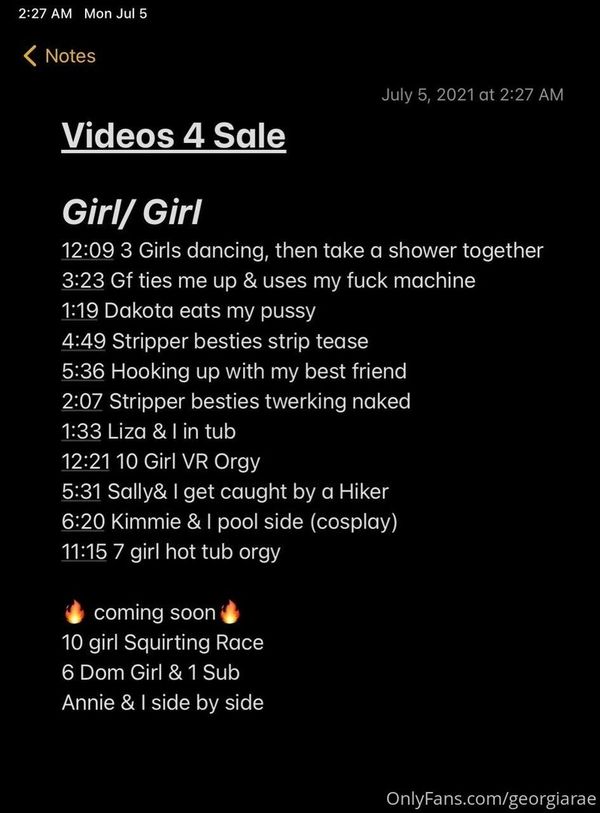Select the underlined 12:21 time link
The image size is (600, 813).
coord(86,461)
